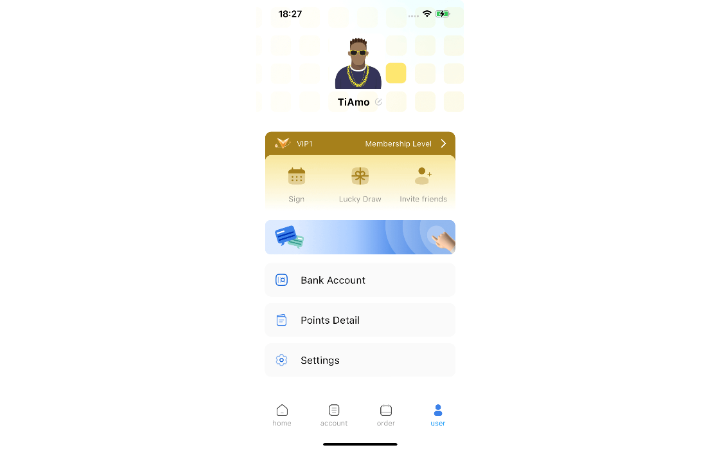Viewport: 720px width, 450px height.
Task: Select the user tab
Action: [x=438, y=415]
